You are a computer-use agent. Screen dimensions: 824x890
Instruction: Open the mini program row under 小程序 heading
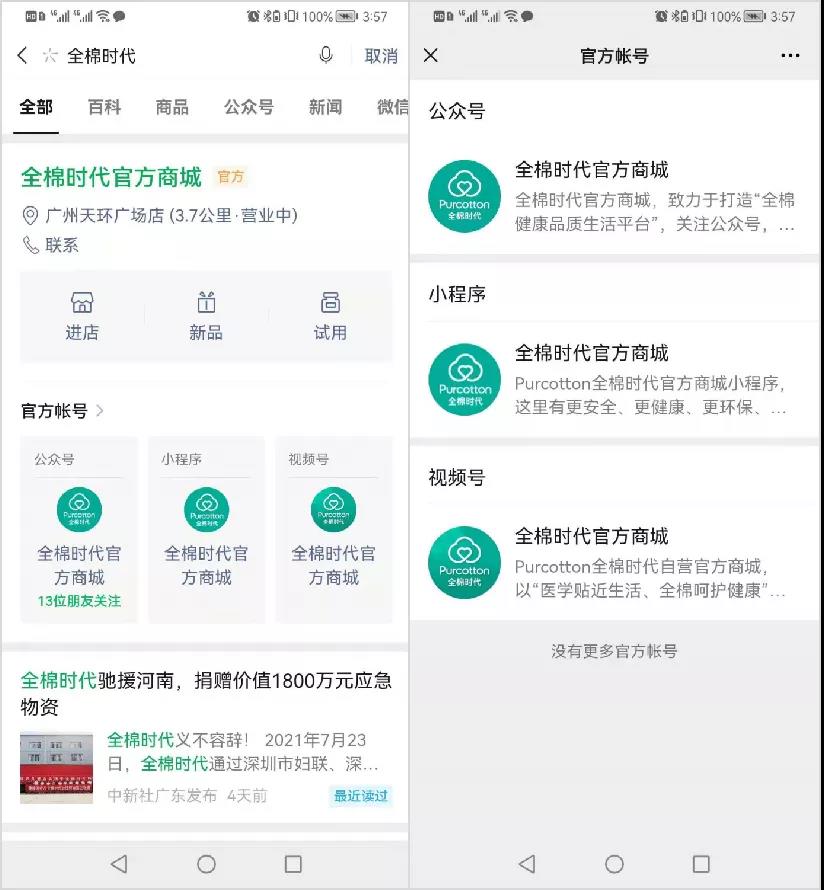coord(615,380)
